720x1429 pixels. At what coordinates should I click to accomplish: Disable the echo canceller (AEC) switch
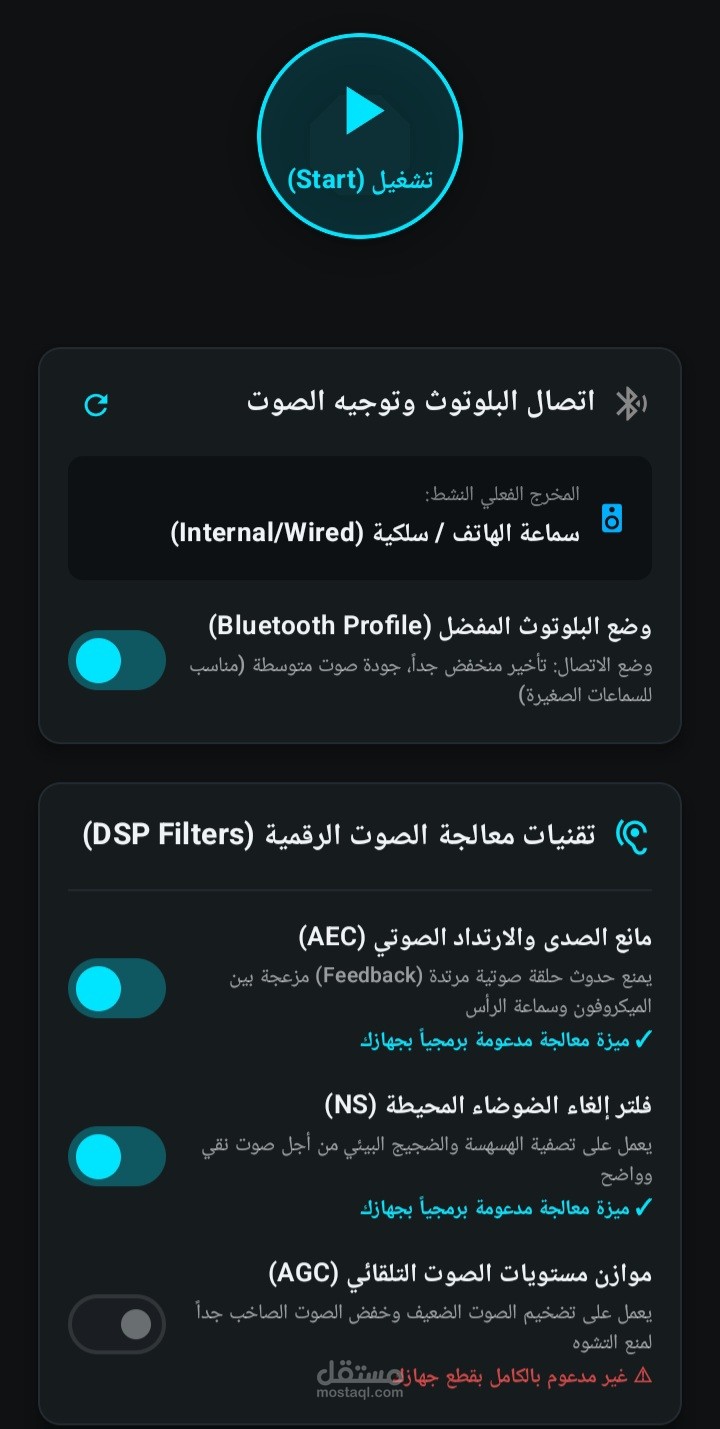117,988
